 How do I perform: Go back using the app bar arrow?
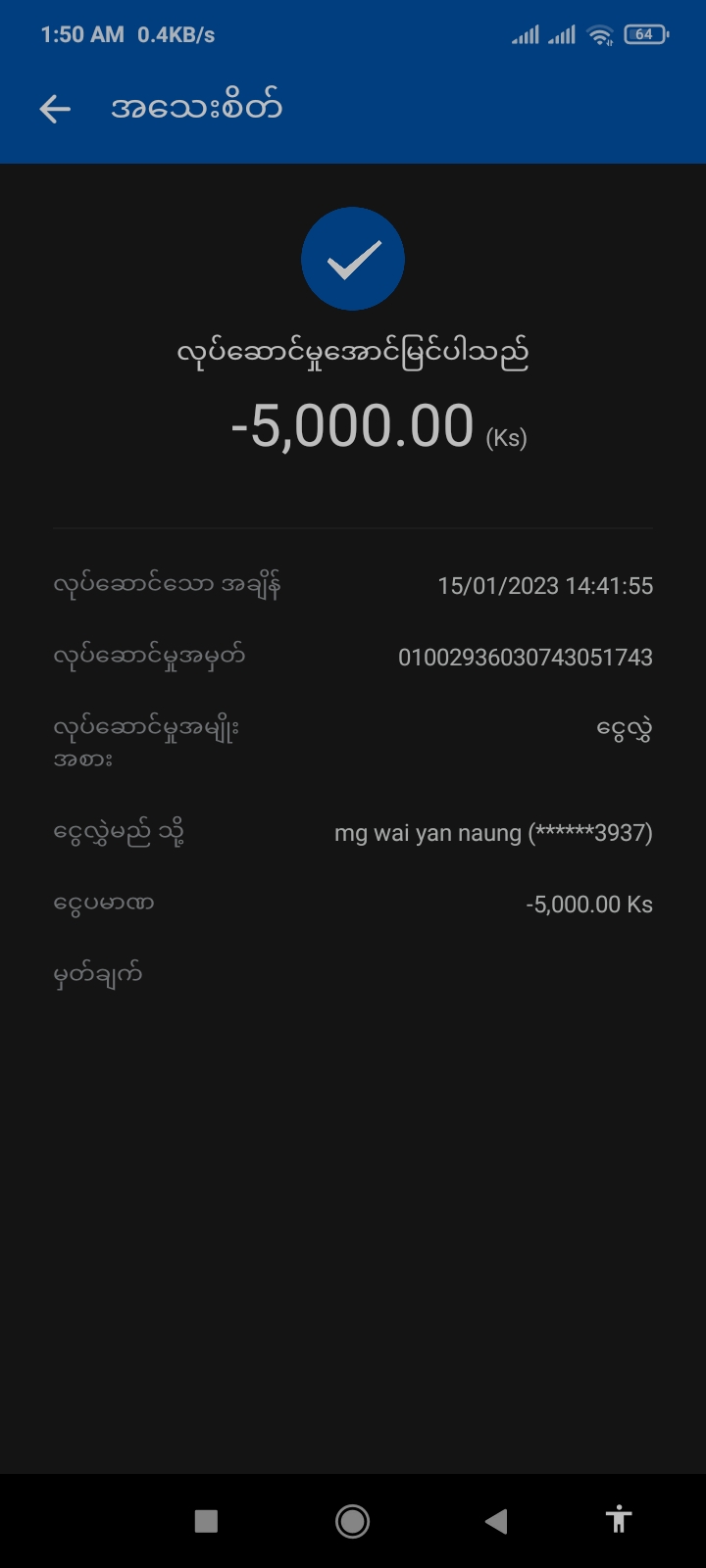55,109
